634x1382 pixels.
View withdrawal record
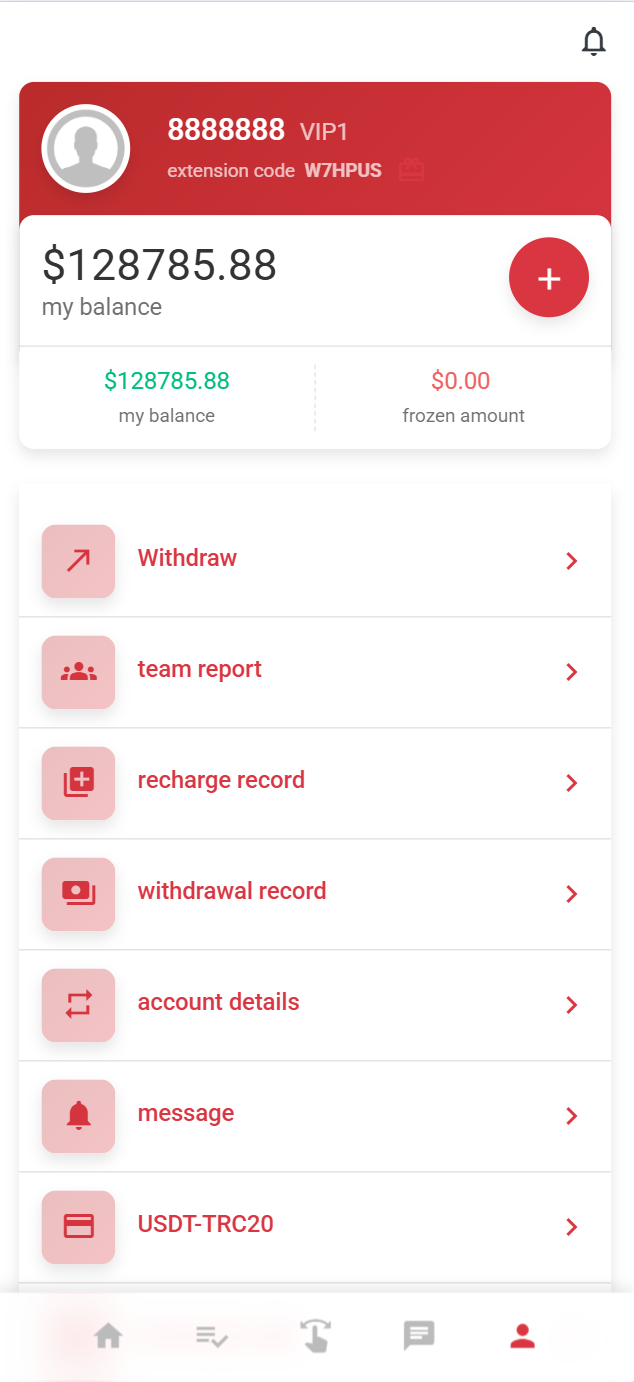tap(315, 894)
